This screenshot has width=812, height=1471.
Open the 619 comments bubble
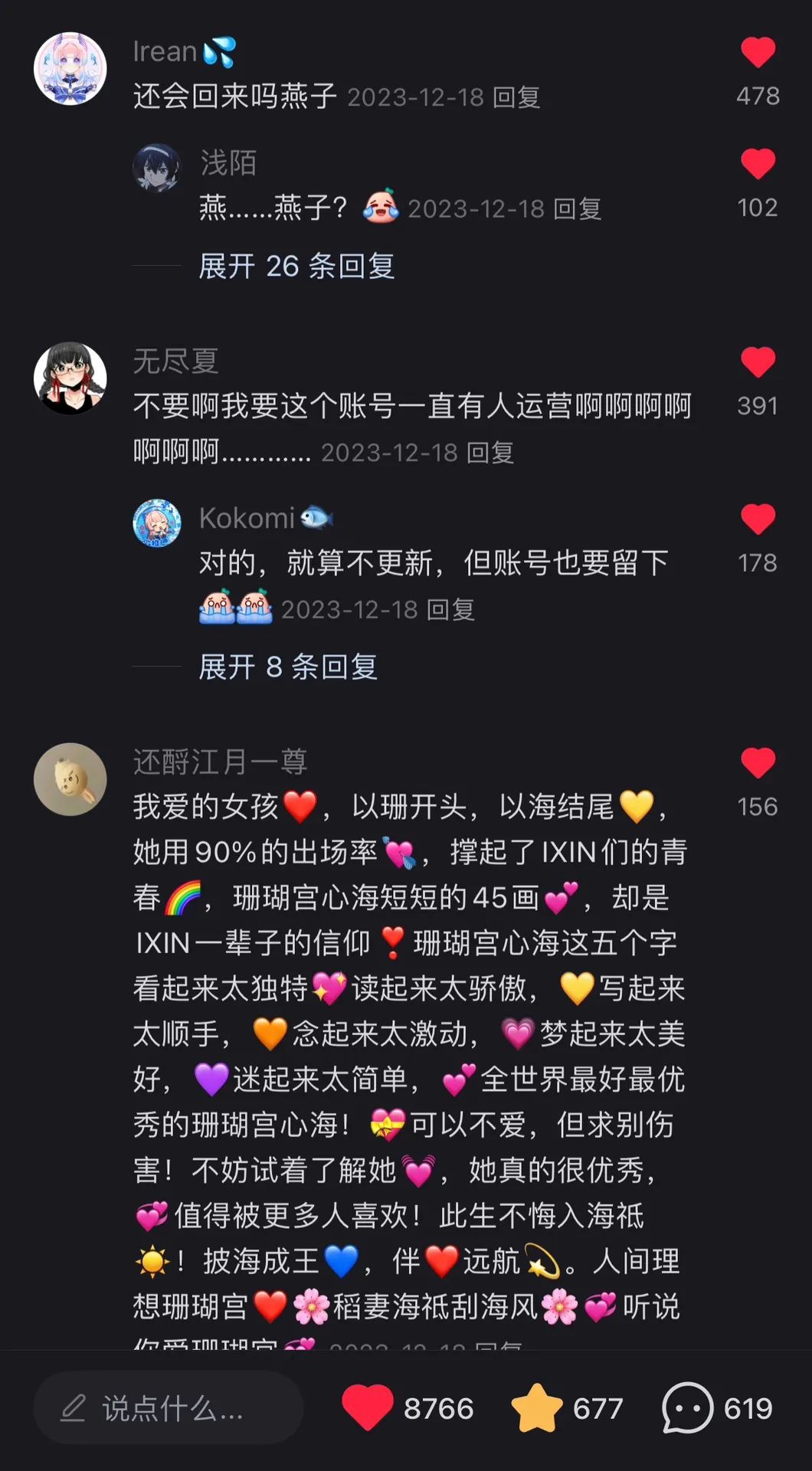687,1408
